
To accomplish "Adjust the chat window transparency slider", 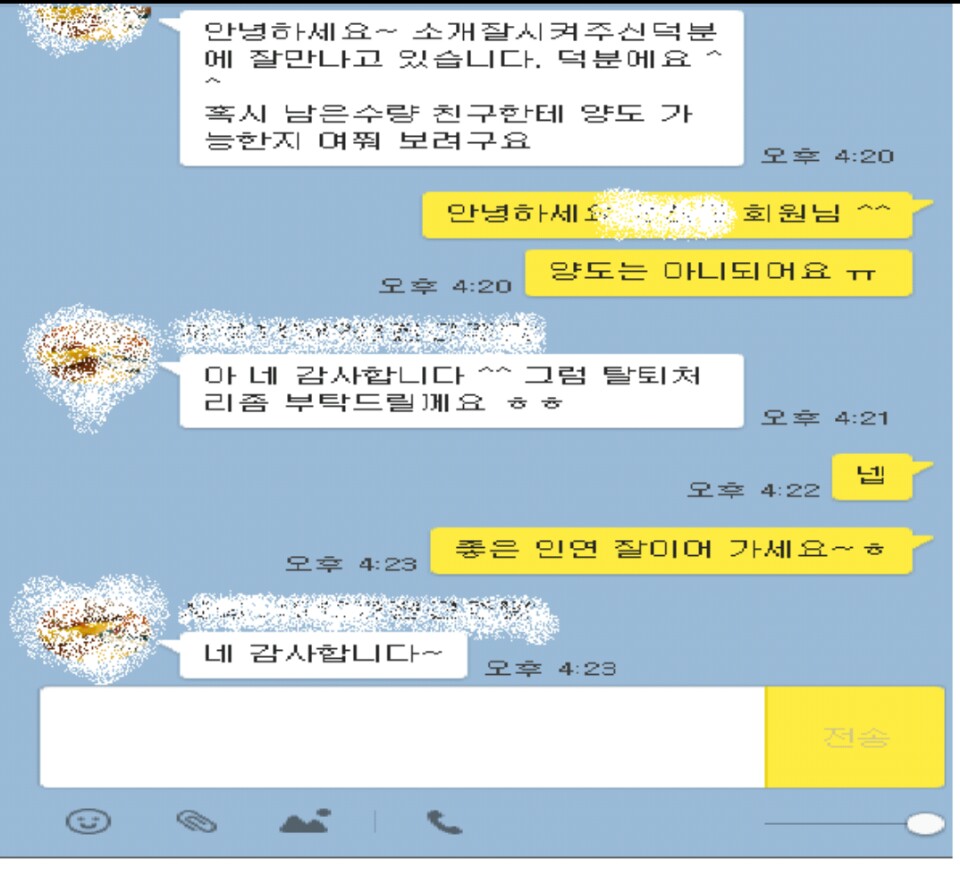I will [x=926, y=824].
